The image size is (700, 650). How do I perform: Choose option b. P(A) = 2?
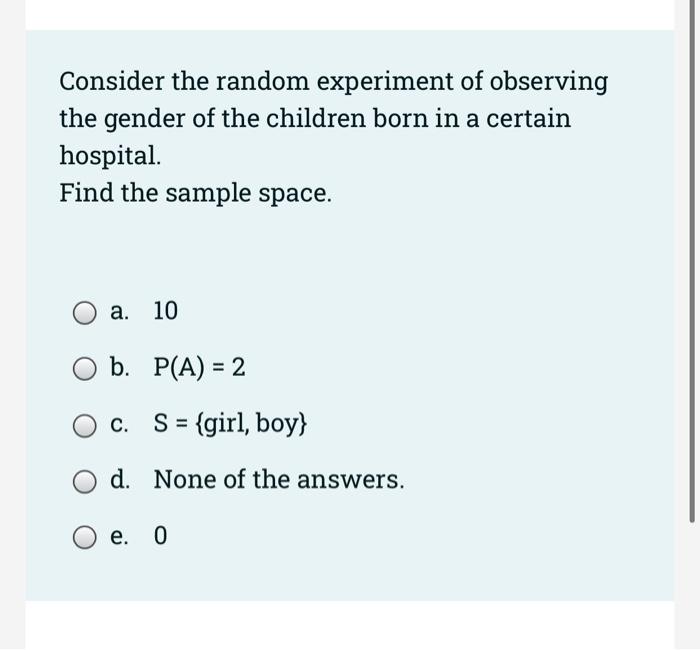coord(84,368)
